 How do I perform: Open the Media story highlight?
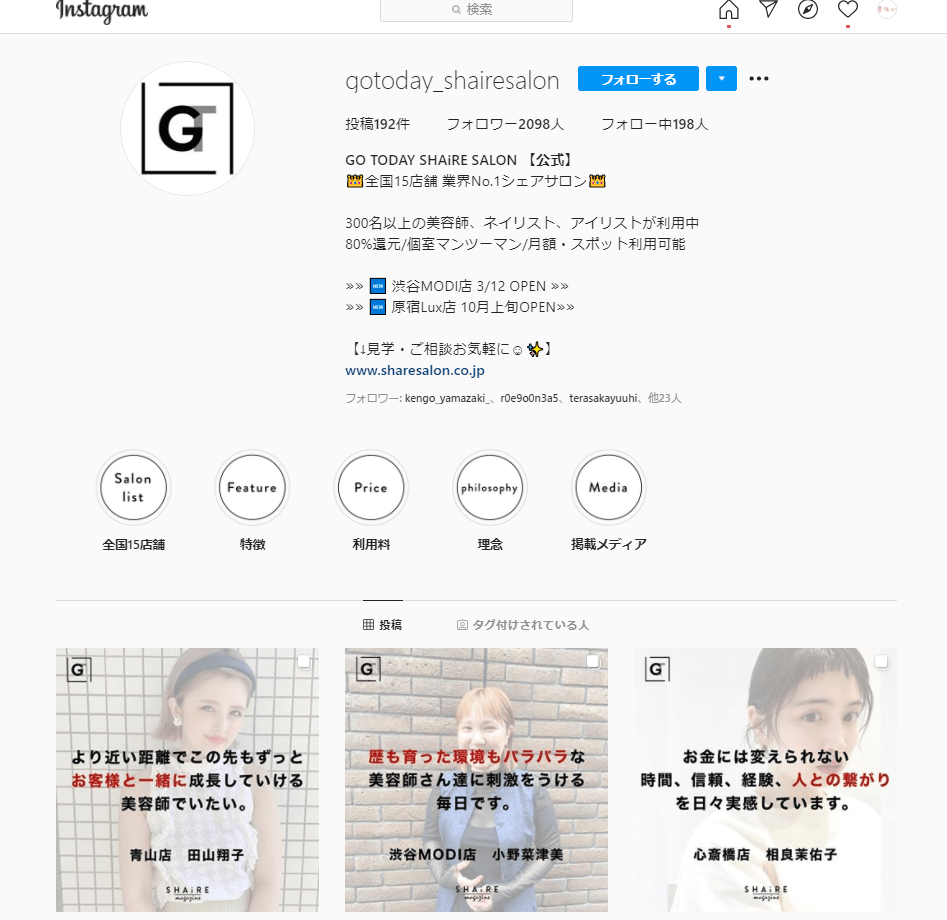(x=608, y=488)
